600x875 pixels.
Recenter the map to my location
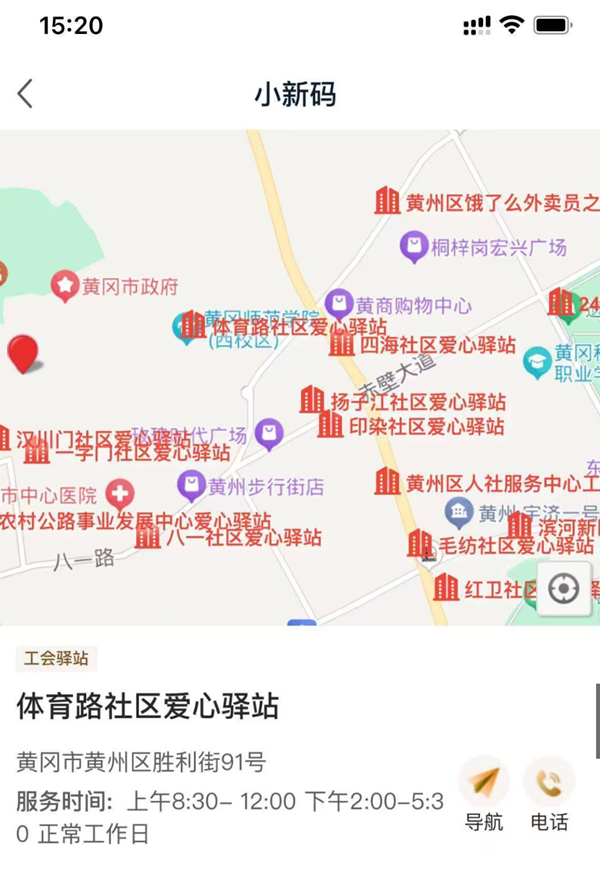pyautogui.click(x=563, y=588)
